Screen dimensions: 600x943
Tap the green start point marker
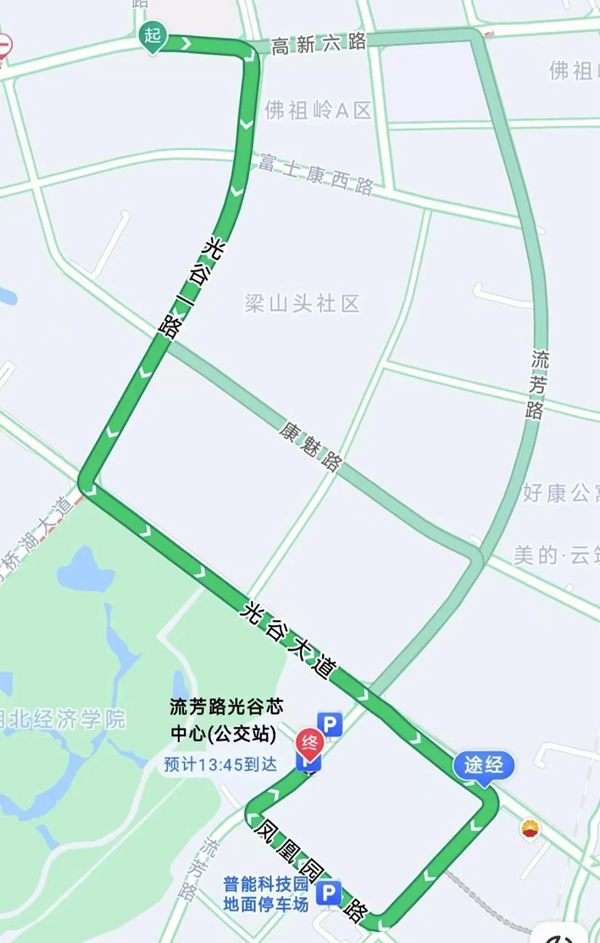tap(152, 37)
